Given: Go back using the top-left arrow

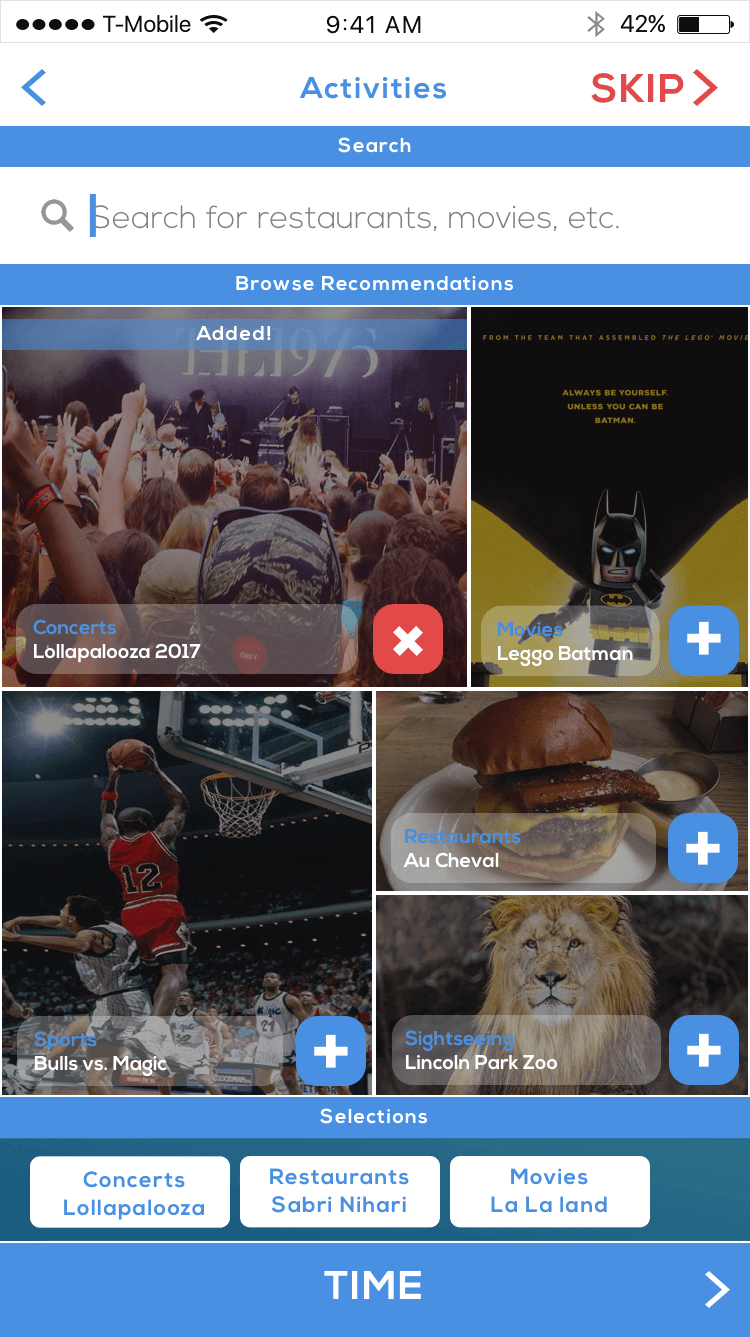Looking at the screenshot, I should click(34, 88).
